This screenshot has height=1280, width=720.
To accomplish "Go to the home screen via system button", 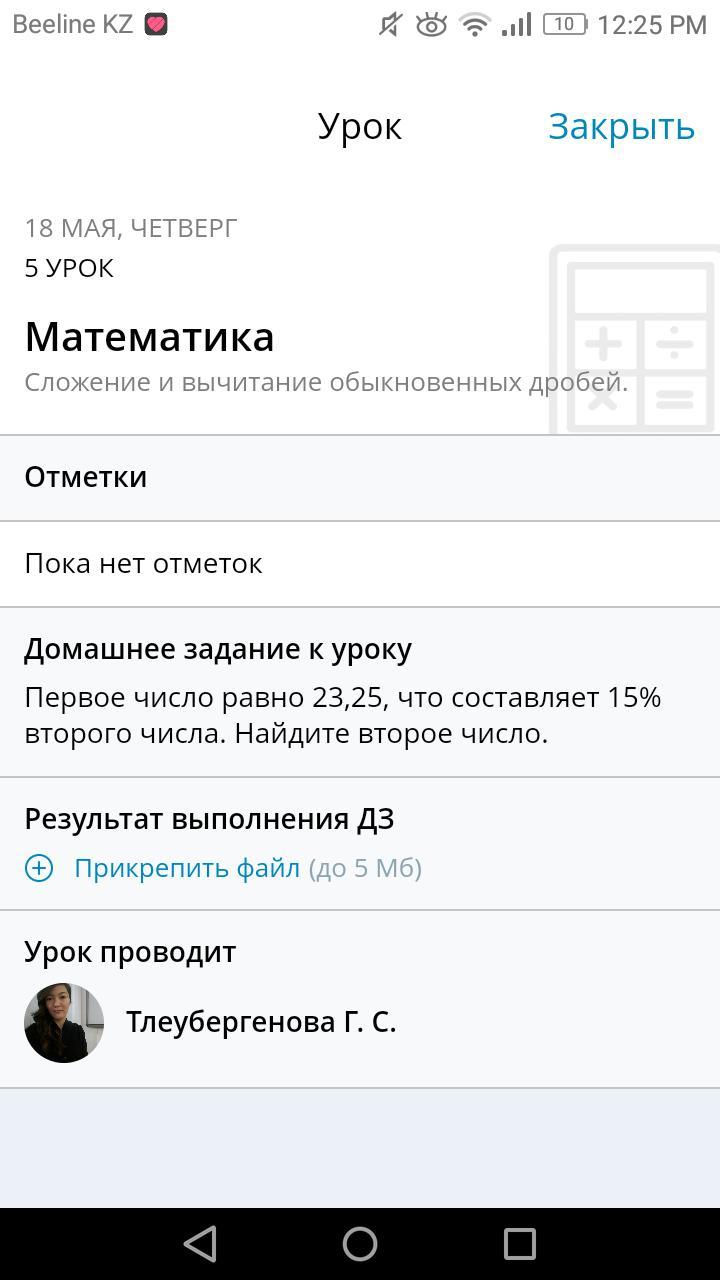I will pos(360,1244).
